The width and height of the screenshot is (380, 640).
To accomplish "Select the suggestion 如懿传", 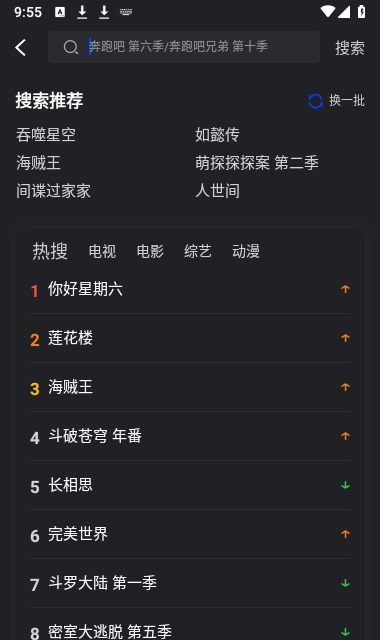I will [x=217, y=135].
